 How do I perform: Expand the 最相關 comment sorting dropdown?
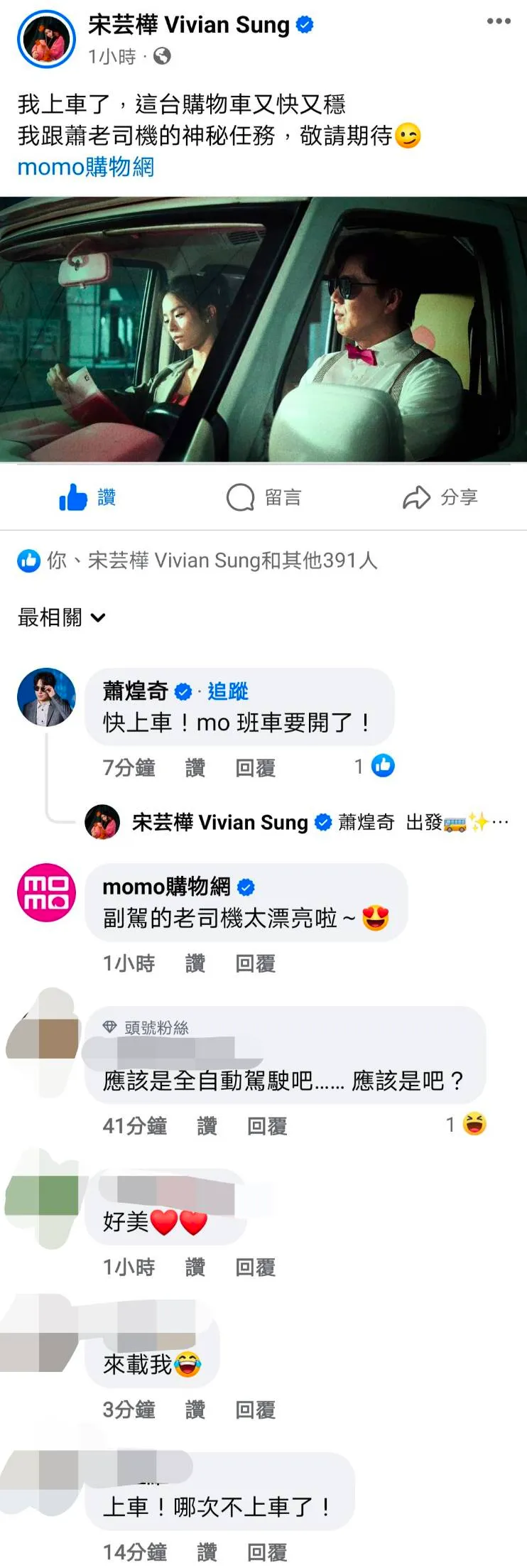(x=62, y=617)
